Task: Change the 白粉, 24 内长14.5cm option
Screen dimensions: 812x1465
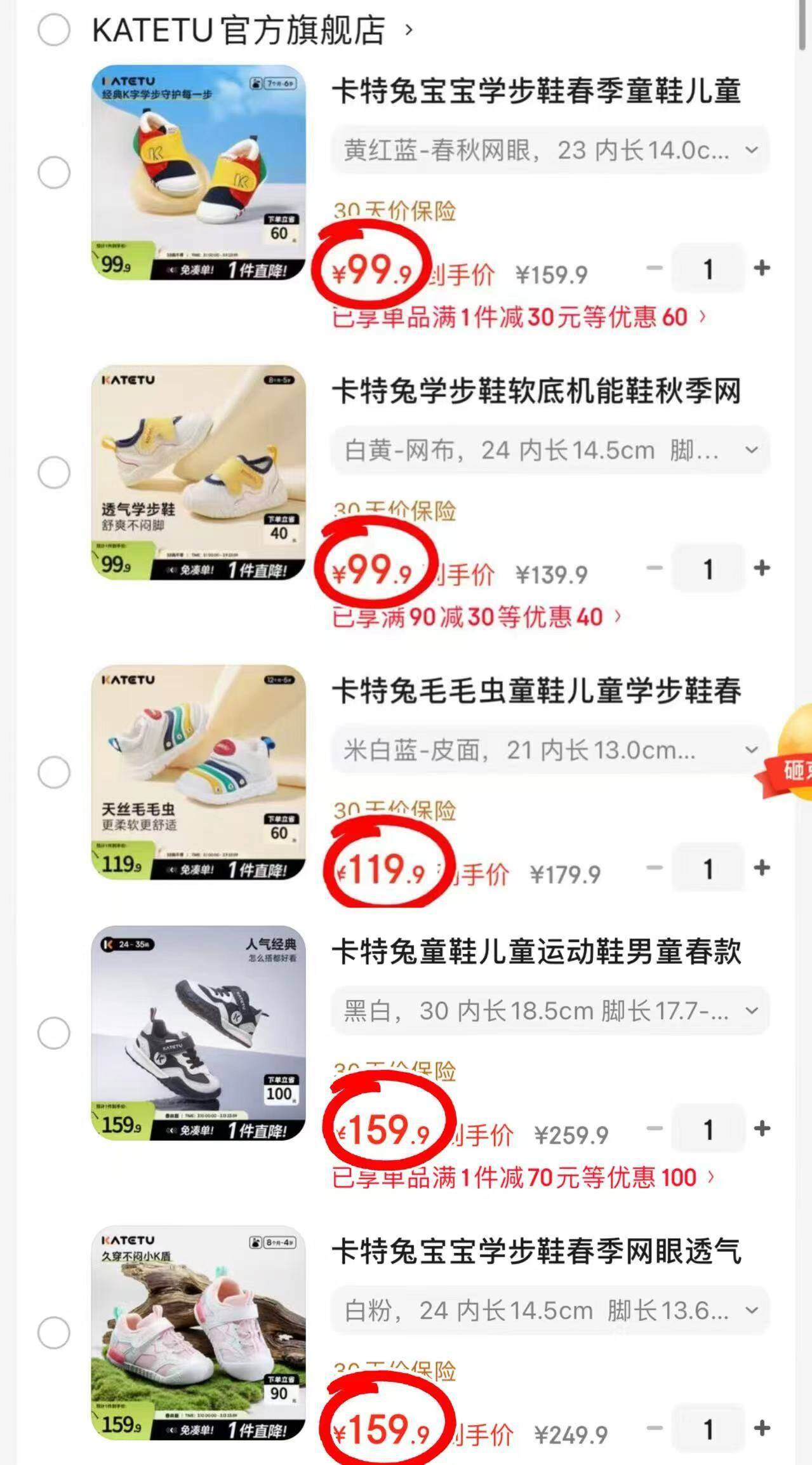Action: 550,1311
